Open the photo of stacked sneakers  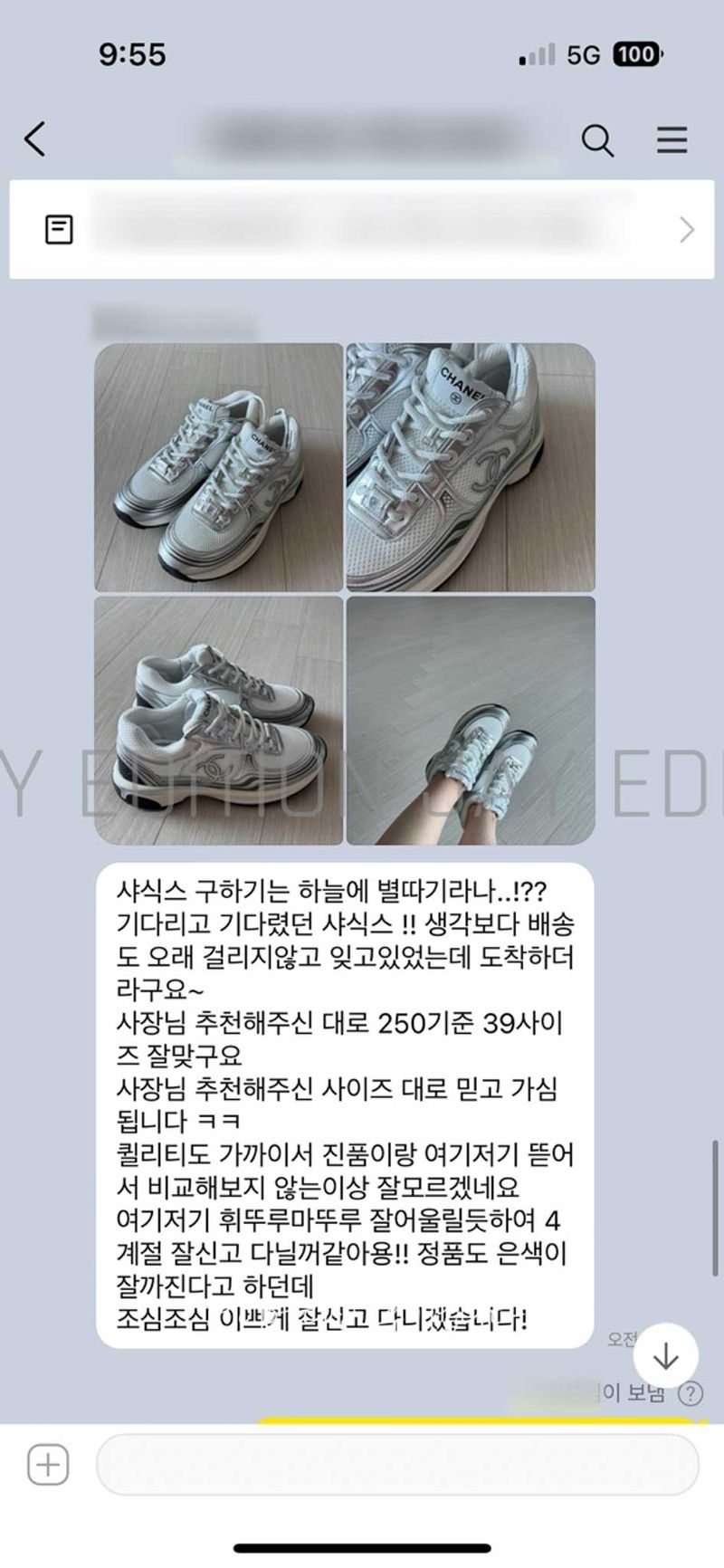click(x=219, y=720)
